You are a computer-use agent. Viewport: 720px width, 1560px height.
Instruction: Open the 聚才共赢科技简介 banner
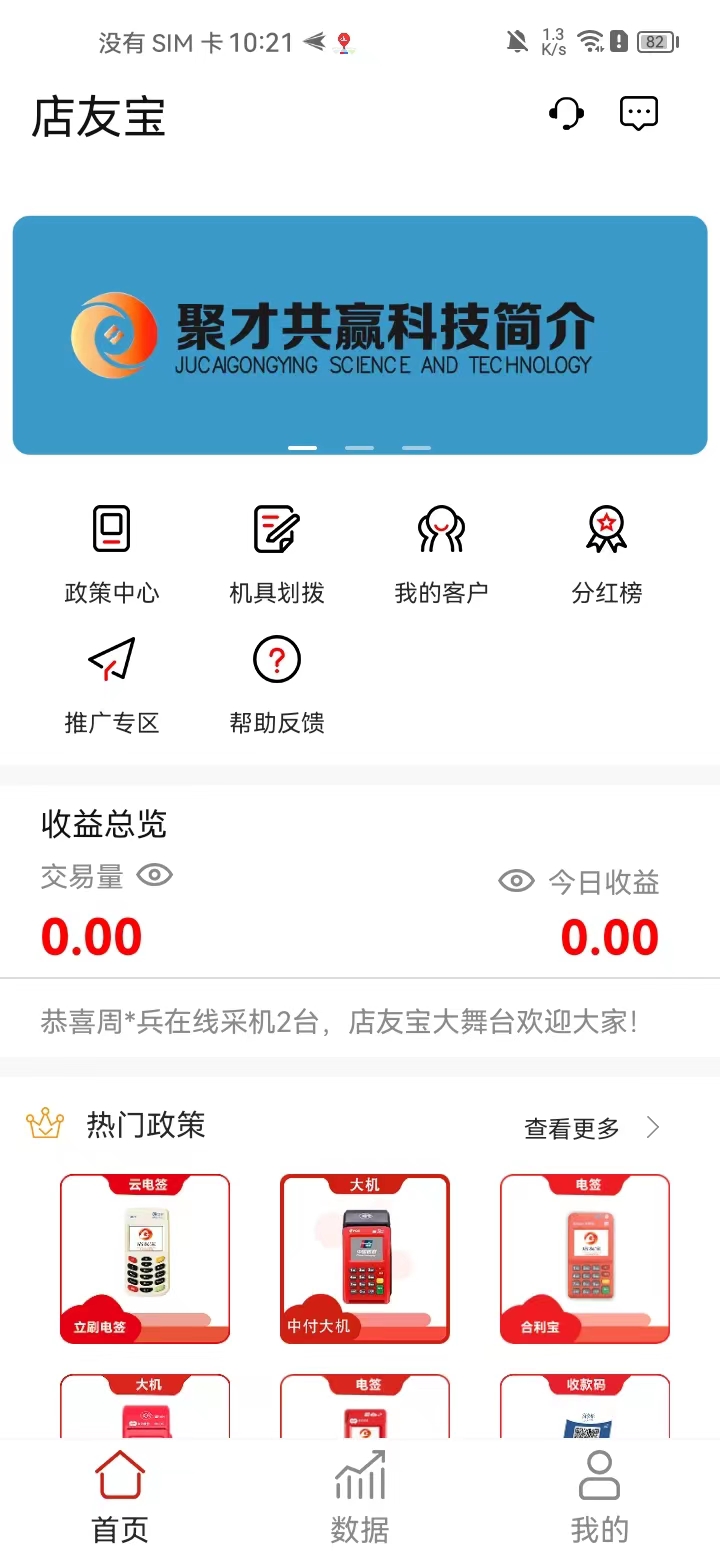tap(360, 335)
